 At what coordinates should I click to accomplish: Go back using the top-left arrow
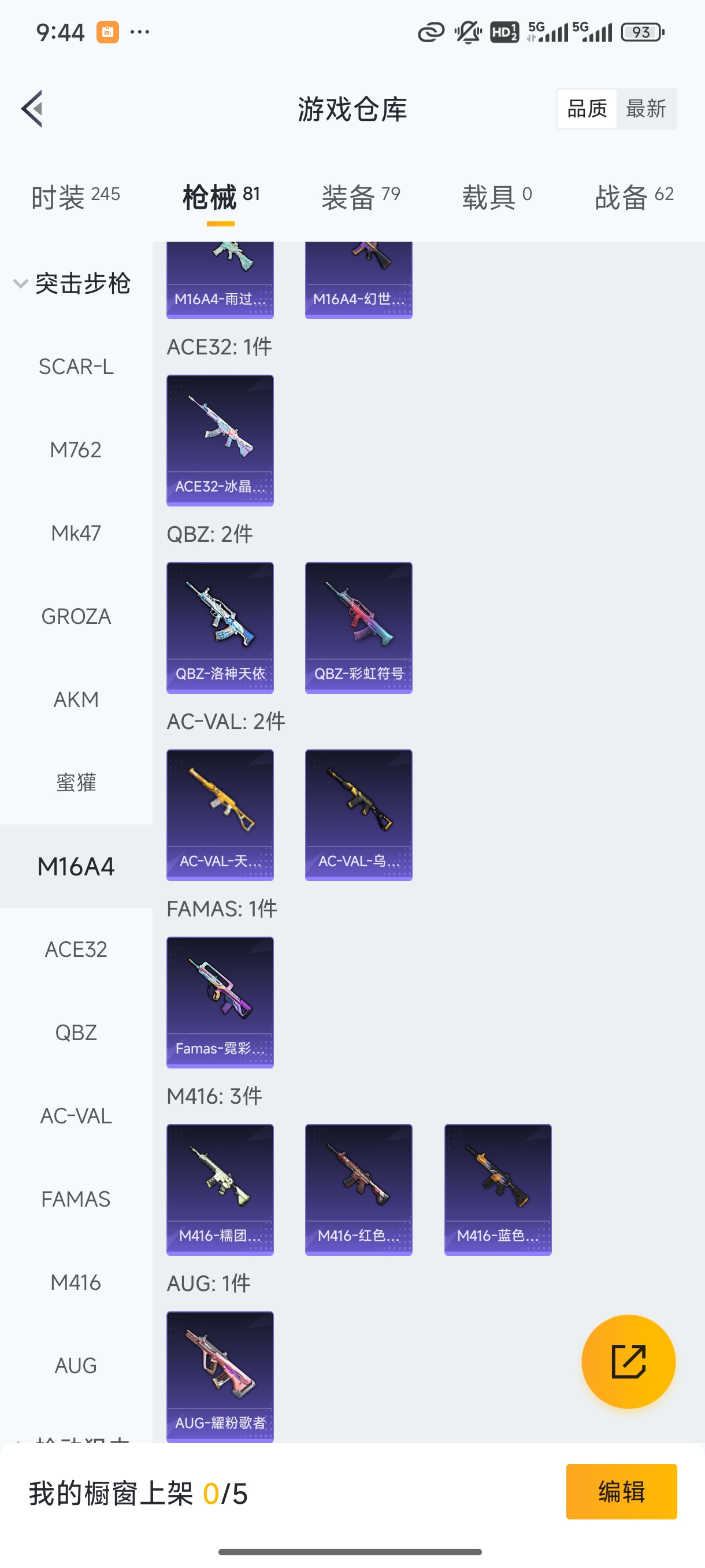32,109
